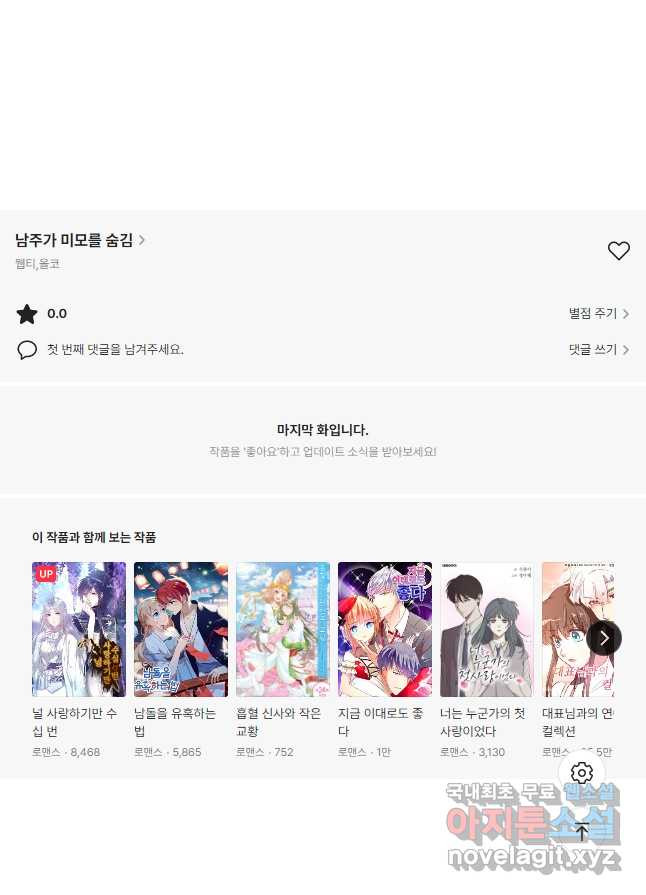Show next recommended titles with the arrow
The height and width of the screenshot is (895, 646).
point(604,638)
